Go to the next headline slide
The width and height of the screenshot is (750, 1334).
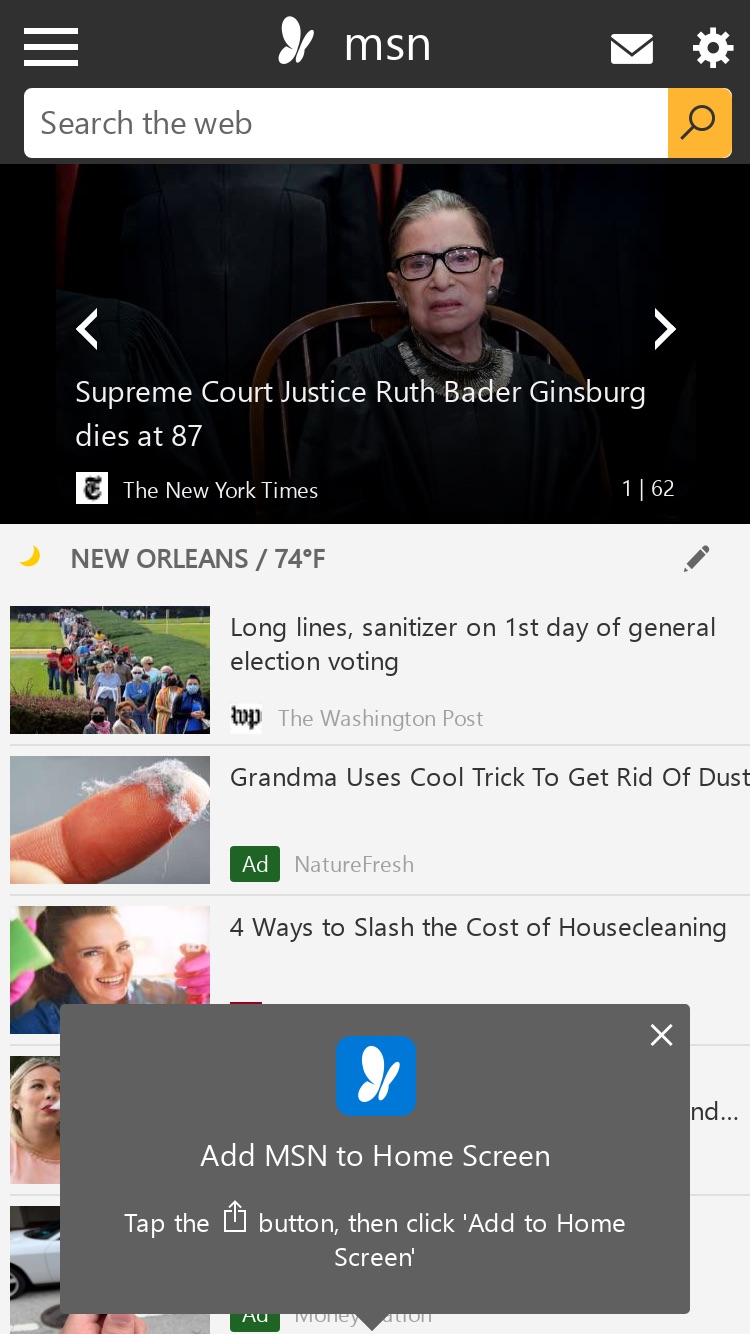click(x=664, y=329)
